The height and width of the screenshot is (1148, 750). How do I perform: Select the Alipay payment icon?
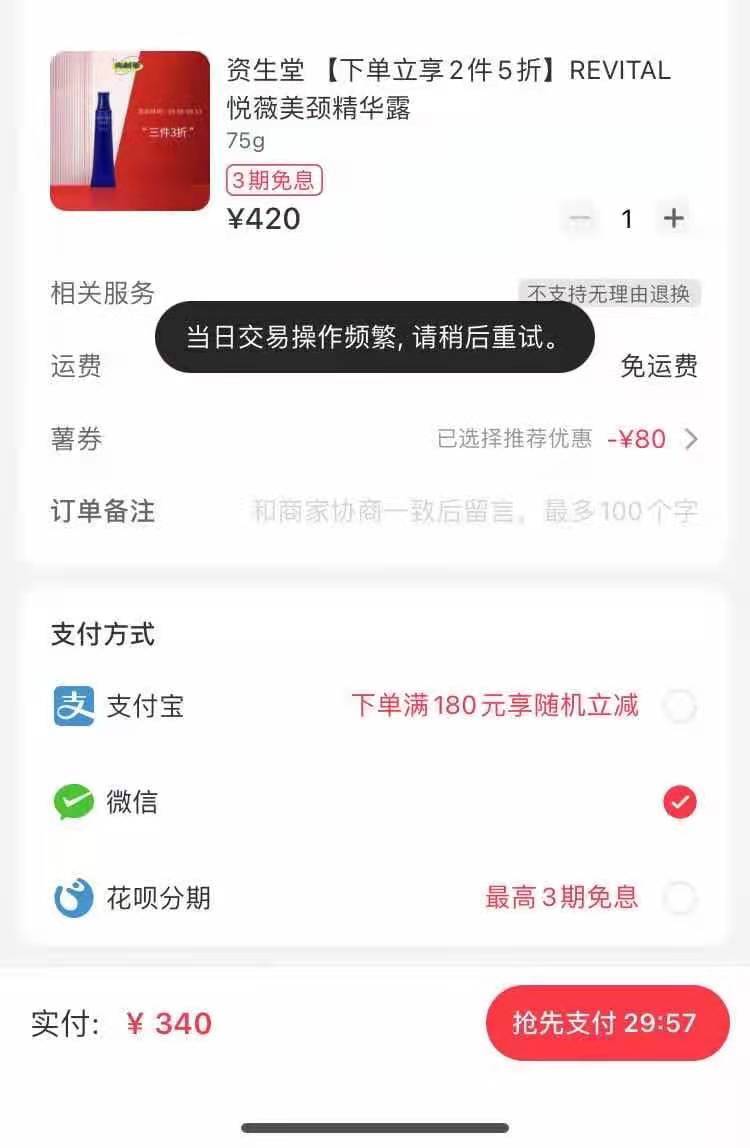(67, 706)
